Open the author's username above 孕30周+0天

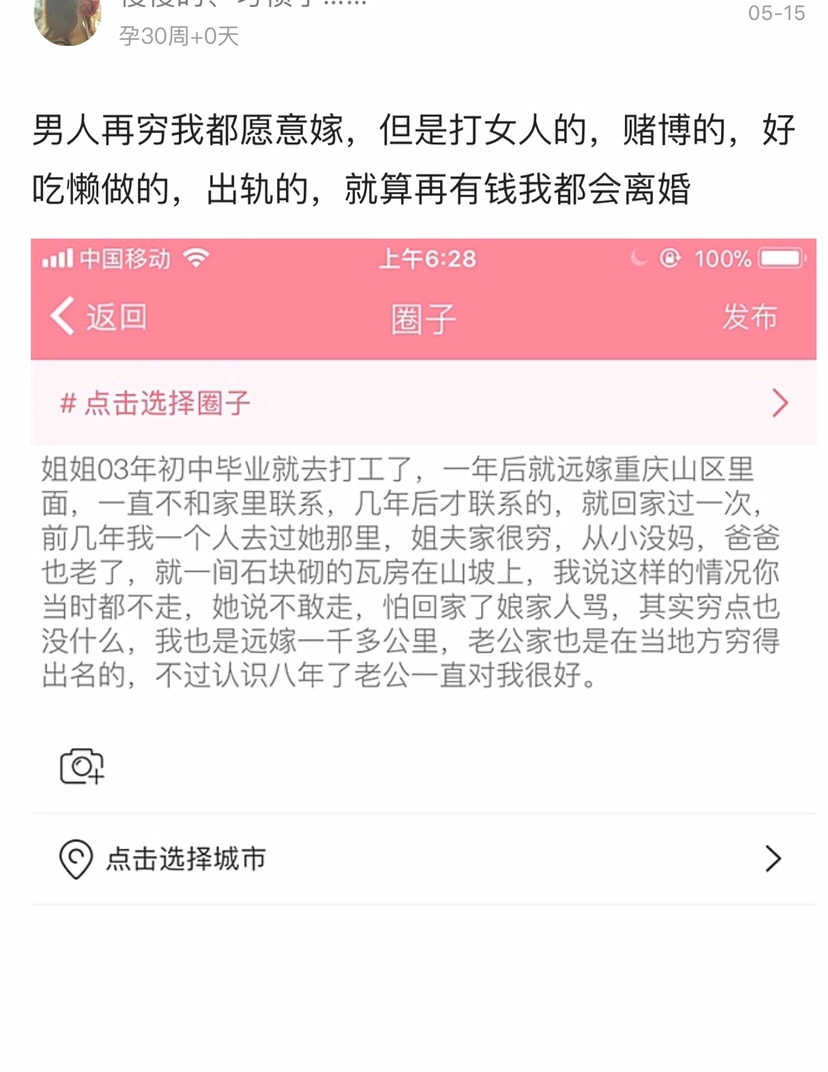click(243, 4)
